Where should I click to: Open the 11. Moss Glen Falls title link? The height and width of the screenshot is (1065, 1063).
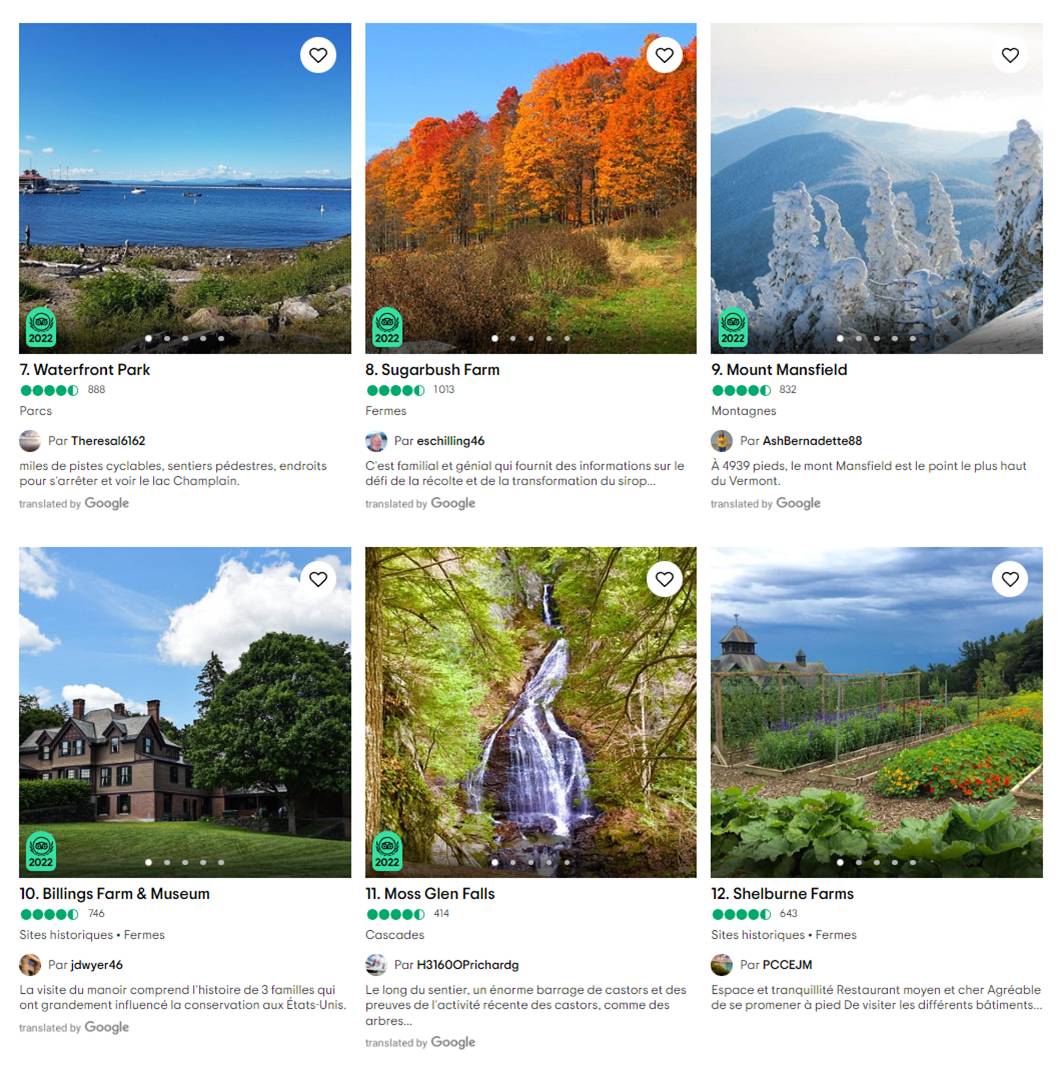point(430,894)
